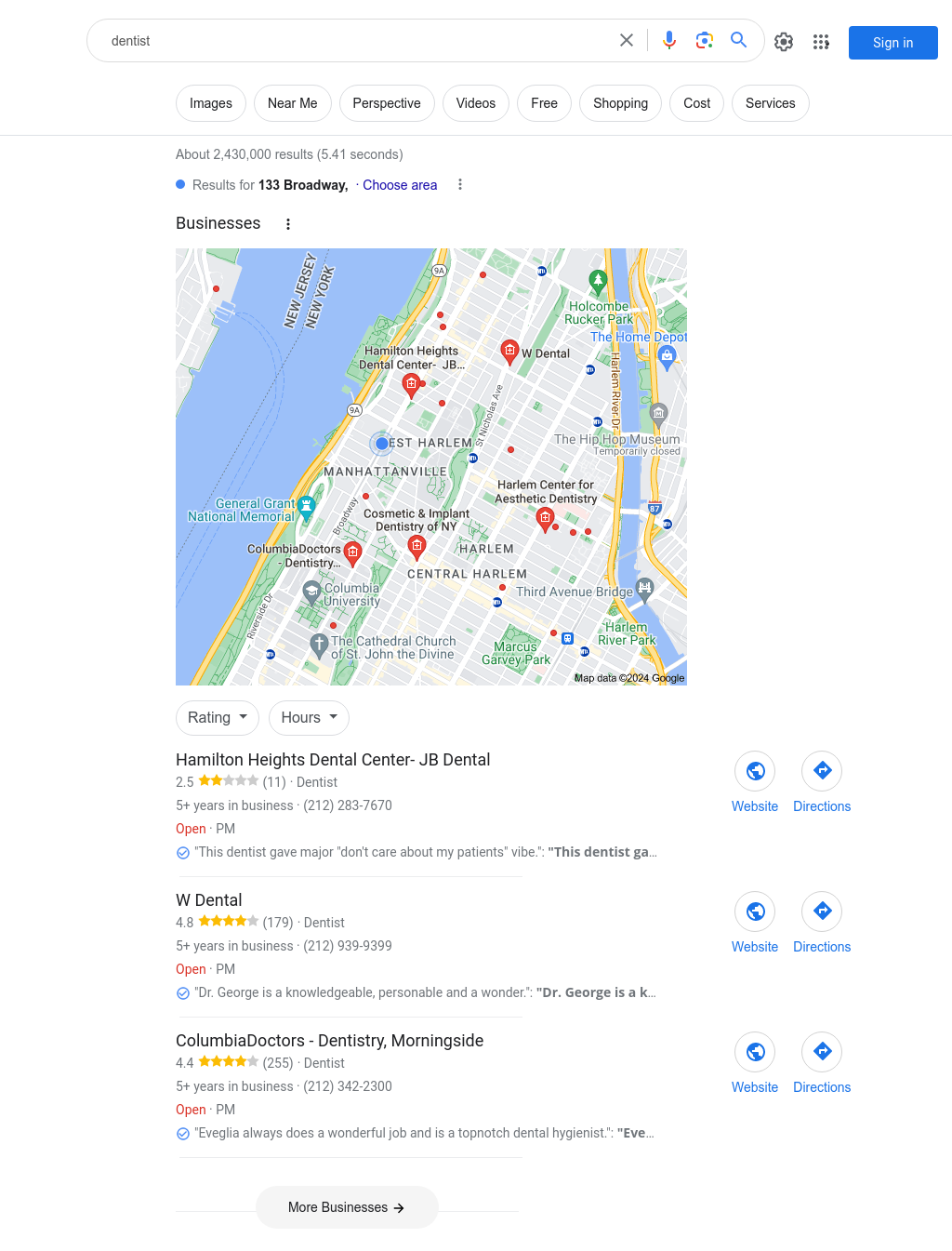The image size is (952, 1251).
Task: Clear the search query text
Action: (x=627, y=40)
